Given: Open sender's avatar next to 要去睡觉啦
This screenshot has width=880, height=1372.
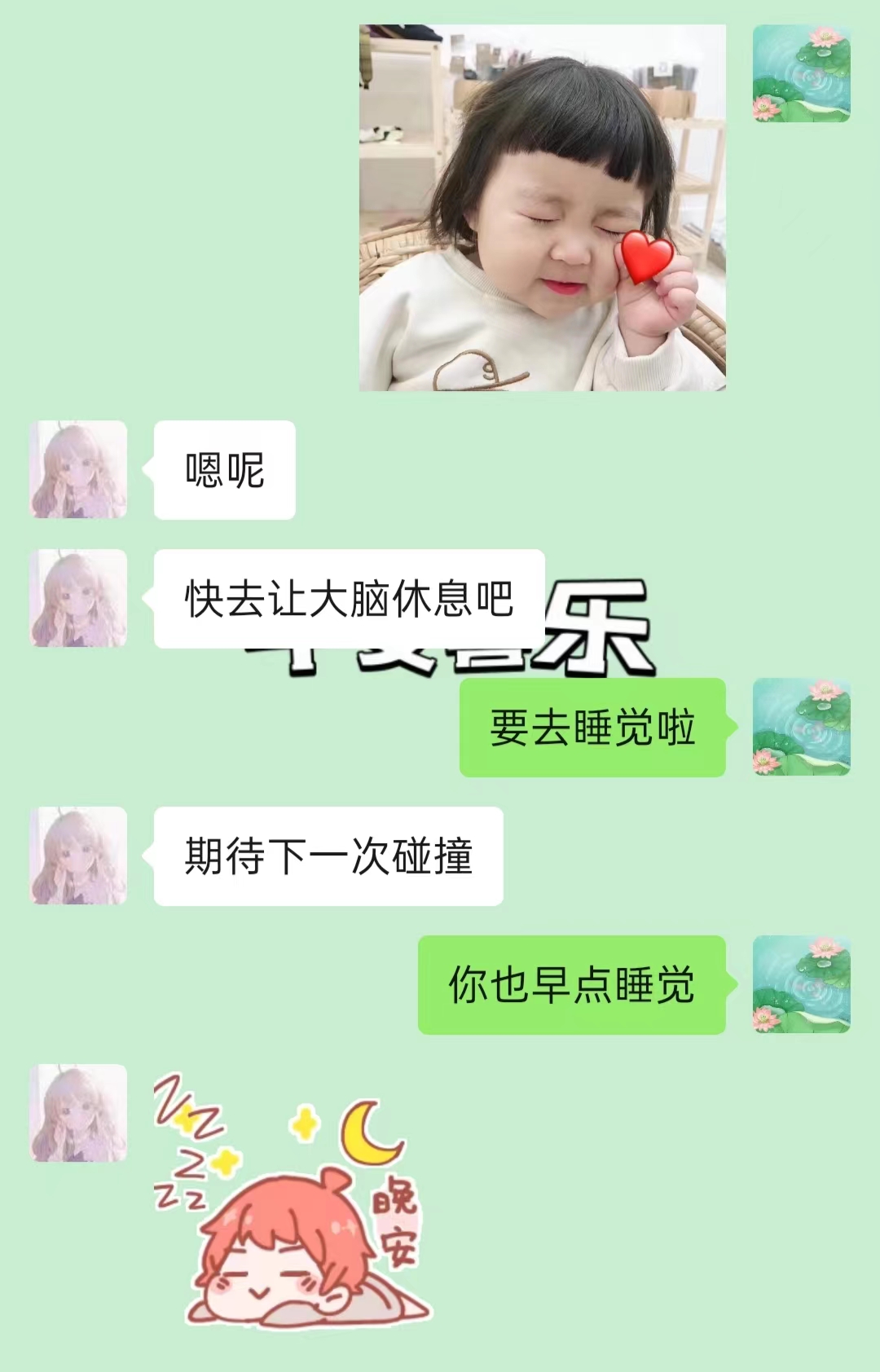Looking at the screenshot, I should pos(801,727).
